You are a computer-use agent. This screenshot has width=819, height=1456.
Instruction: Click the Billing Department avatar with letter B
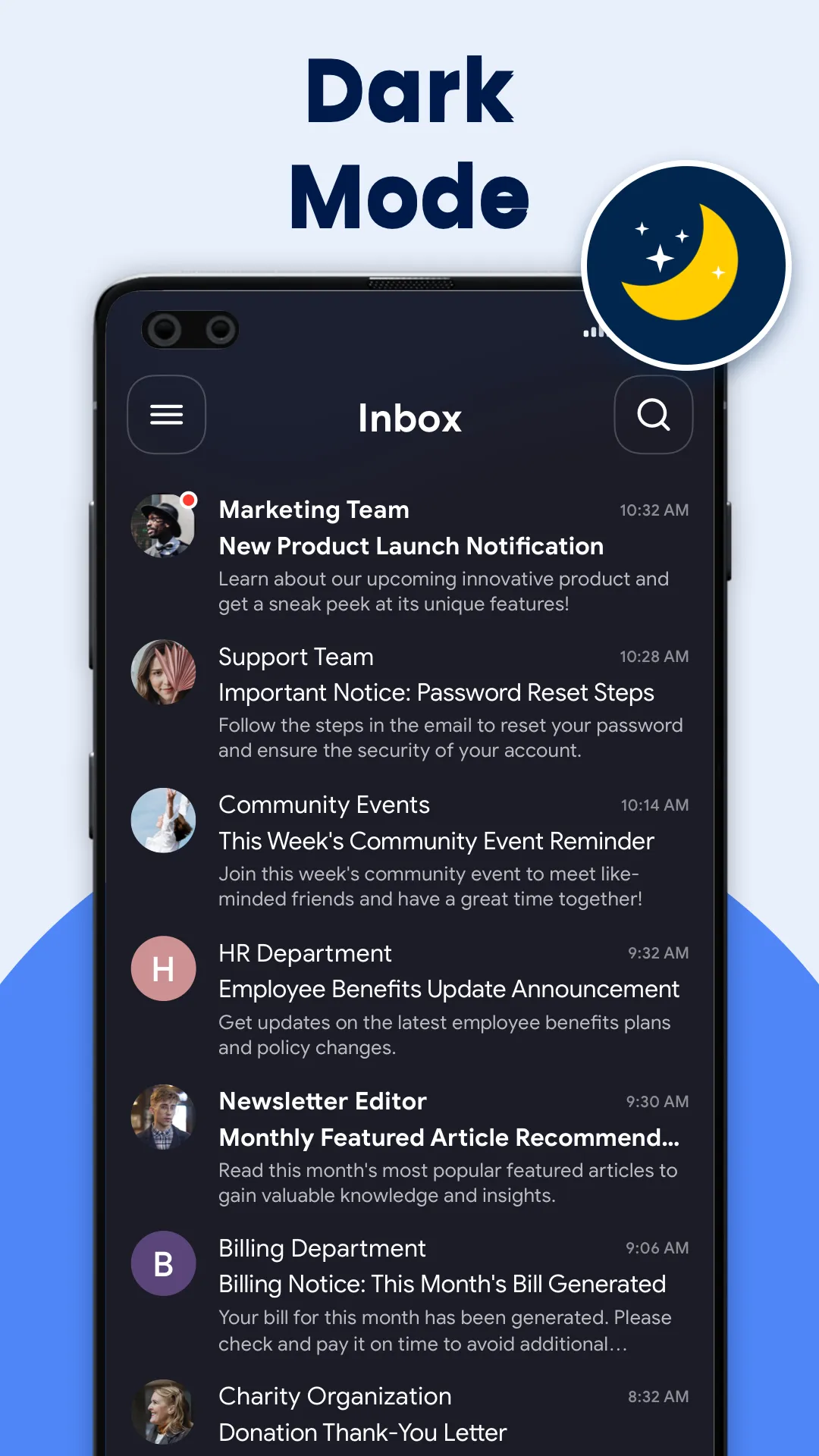click(164, 1264)
